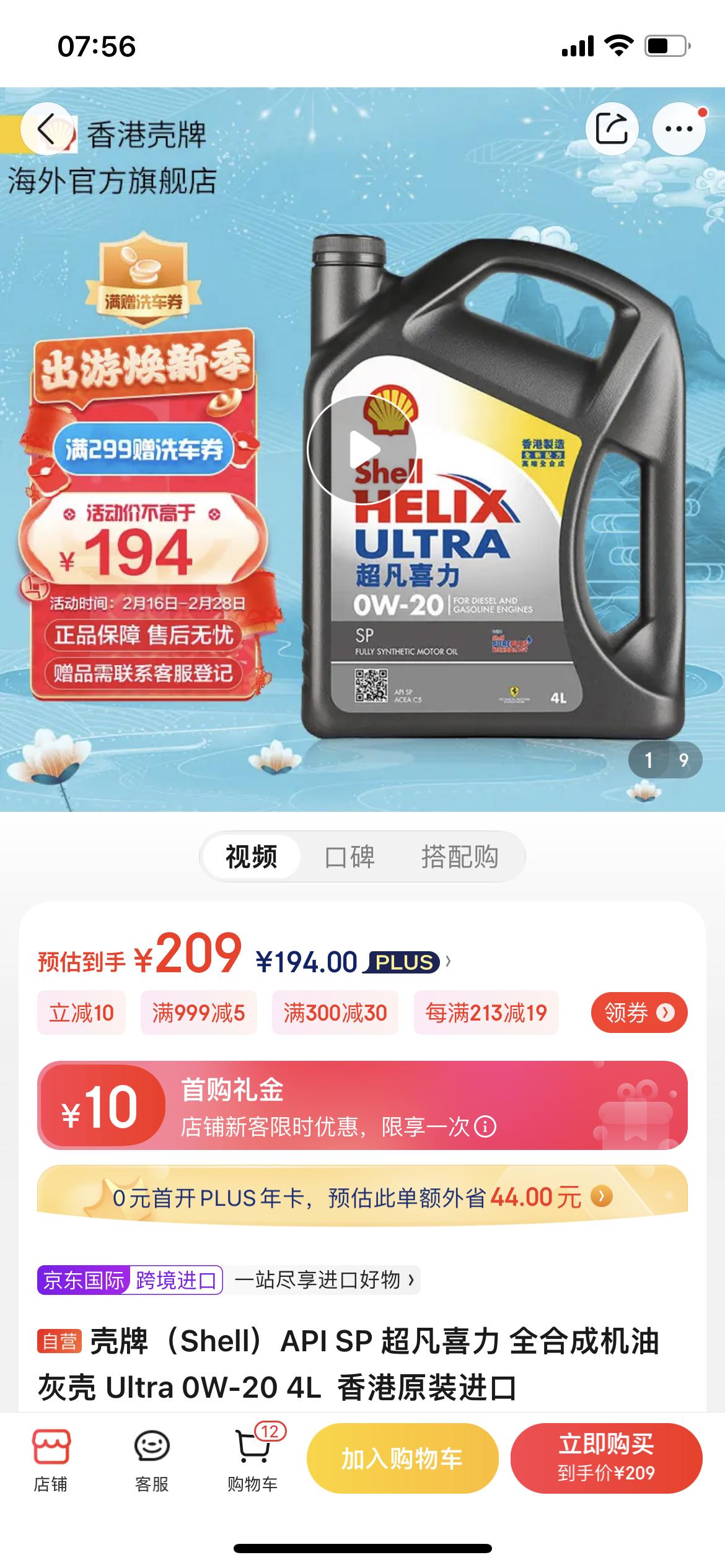Share this Shell oil product

pos(612,129)
